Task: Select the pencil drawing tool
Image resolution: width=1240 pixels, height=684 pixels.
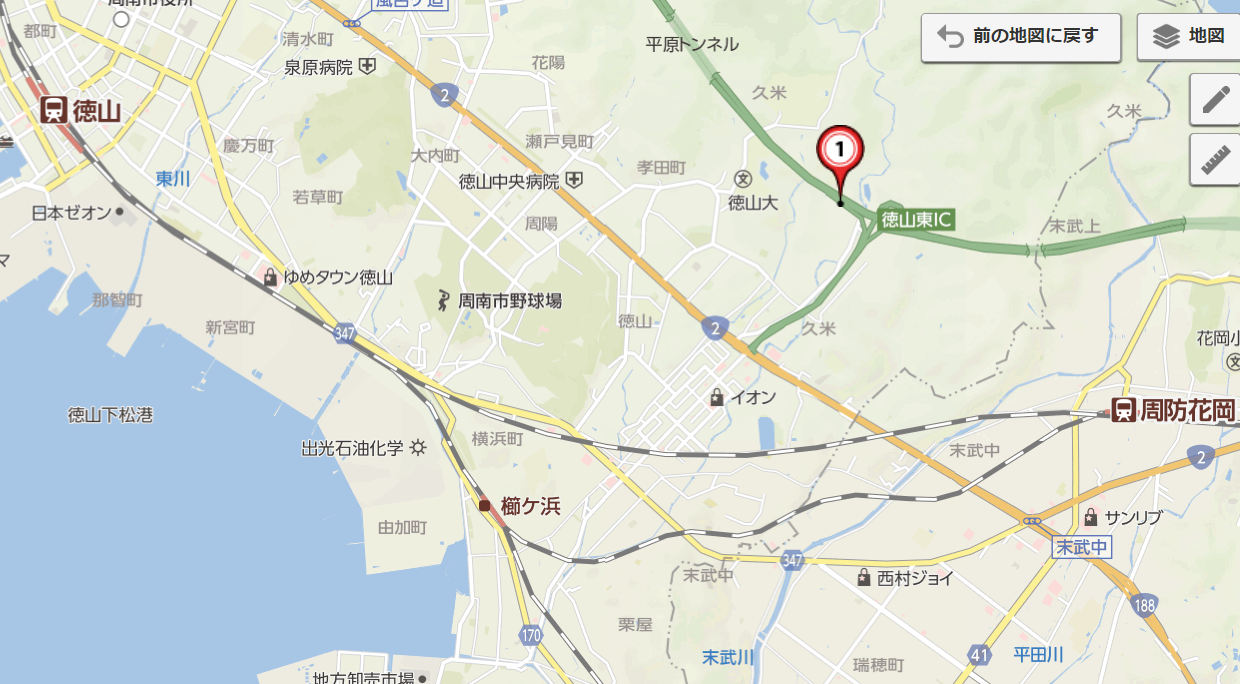Action: (x=1215, y=99)
